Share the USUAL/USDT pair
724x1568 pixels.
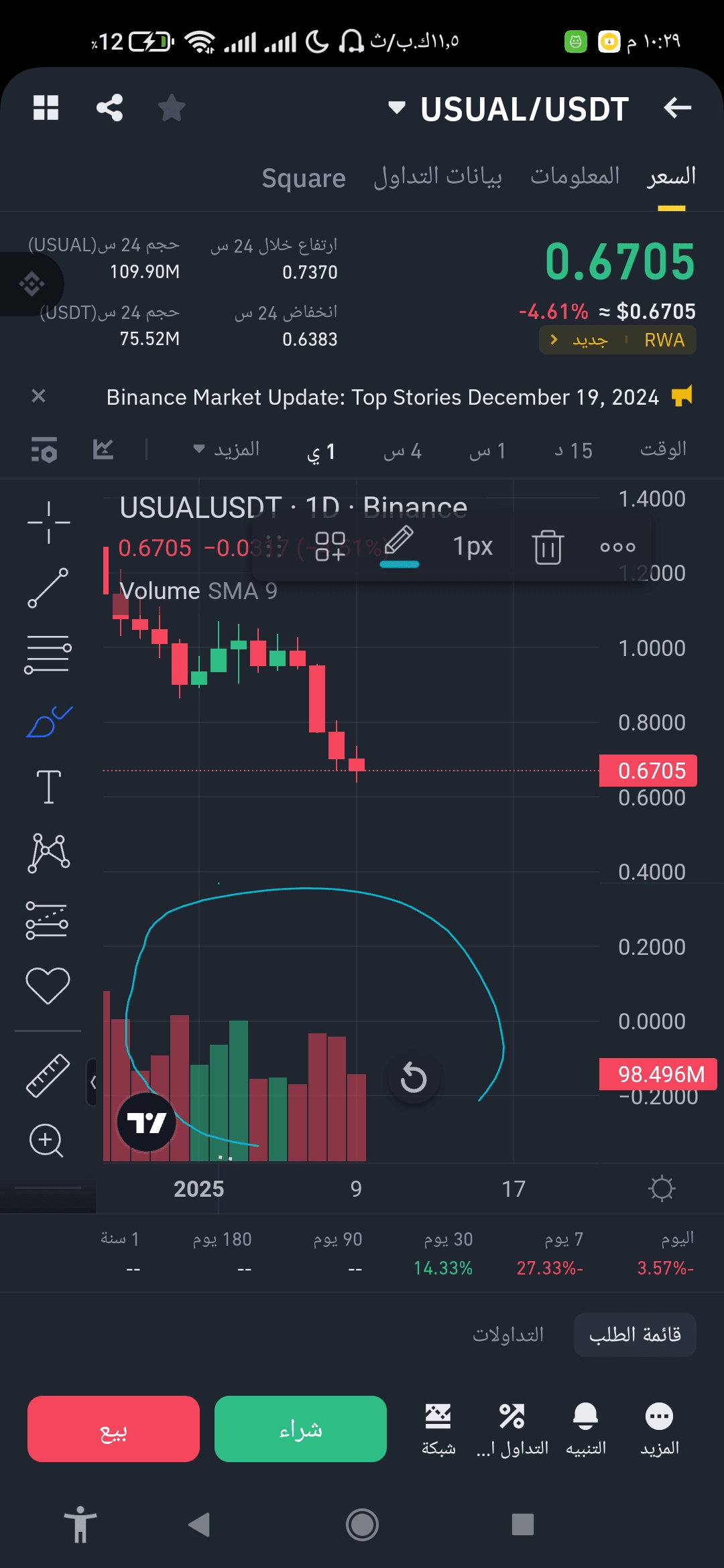tap(109, 107)
